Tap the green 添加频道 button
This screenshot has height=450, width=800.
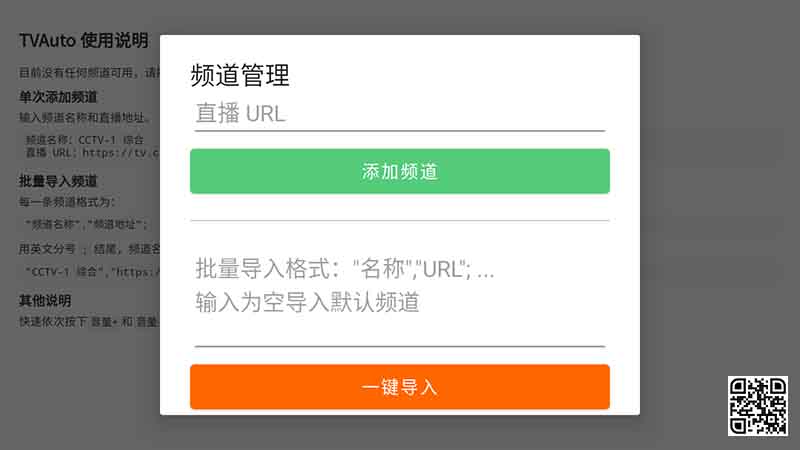click(x=399, y=171)
